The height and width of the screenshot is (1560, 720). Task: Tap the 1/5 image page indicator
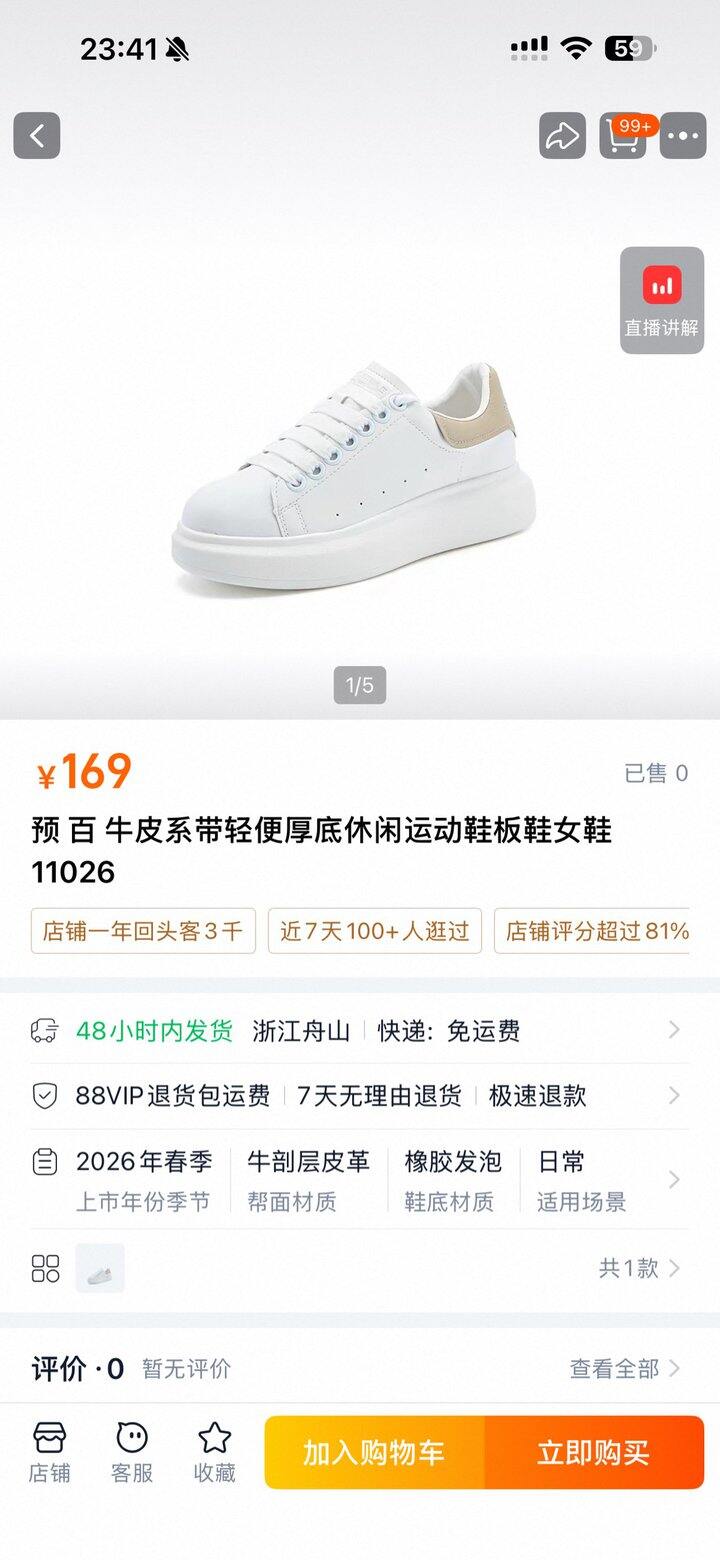(x=360, y=686)
